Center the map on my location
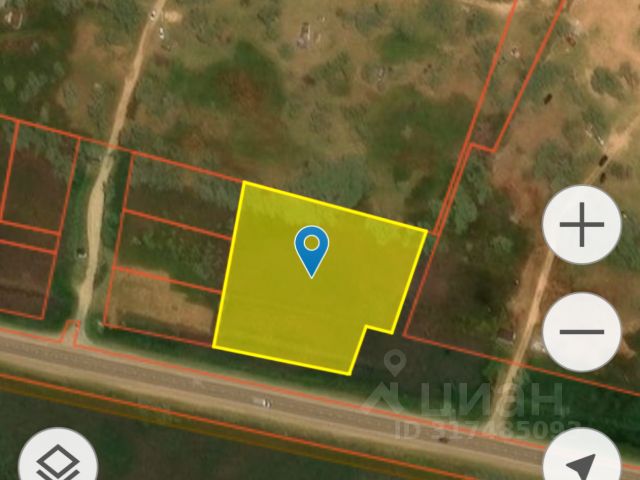This screenshot has height=480, width=640. click(580, 463)
